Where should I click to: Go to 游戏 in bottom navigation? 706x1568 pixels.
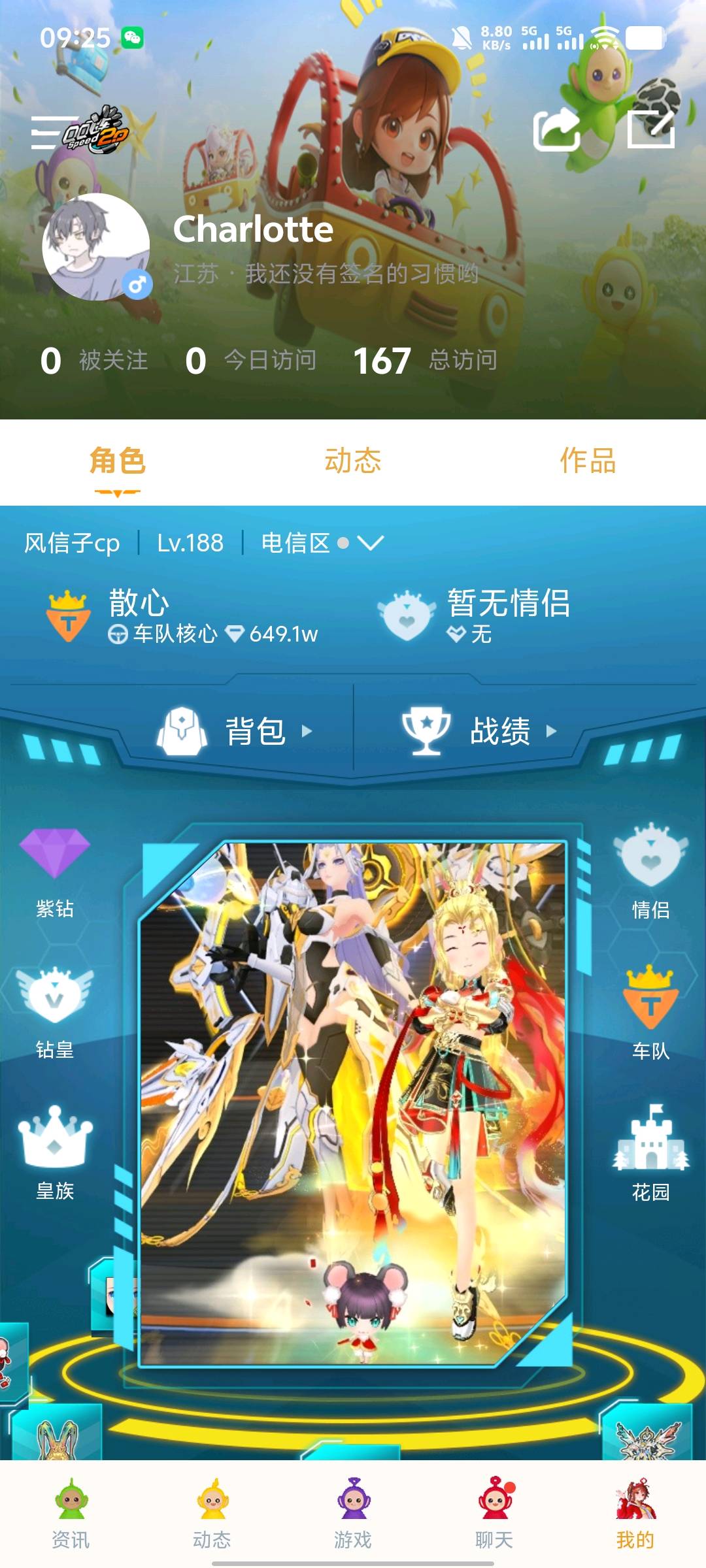click(353, 1514)
